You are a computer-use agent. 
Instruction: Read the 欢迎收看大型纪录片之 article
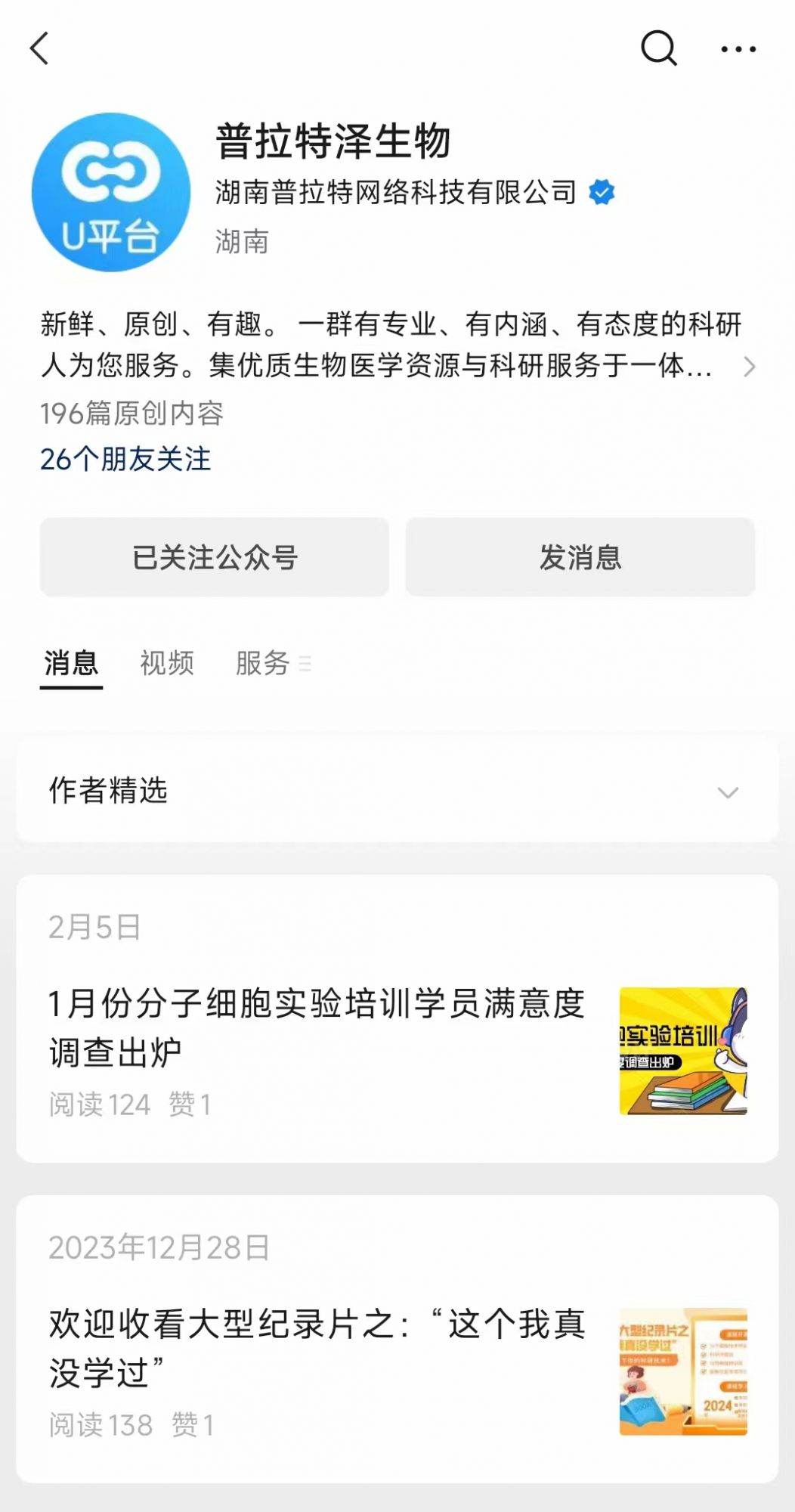coord(317,1348)
